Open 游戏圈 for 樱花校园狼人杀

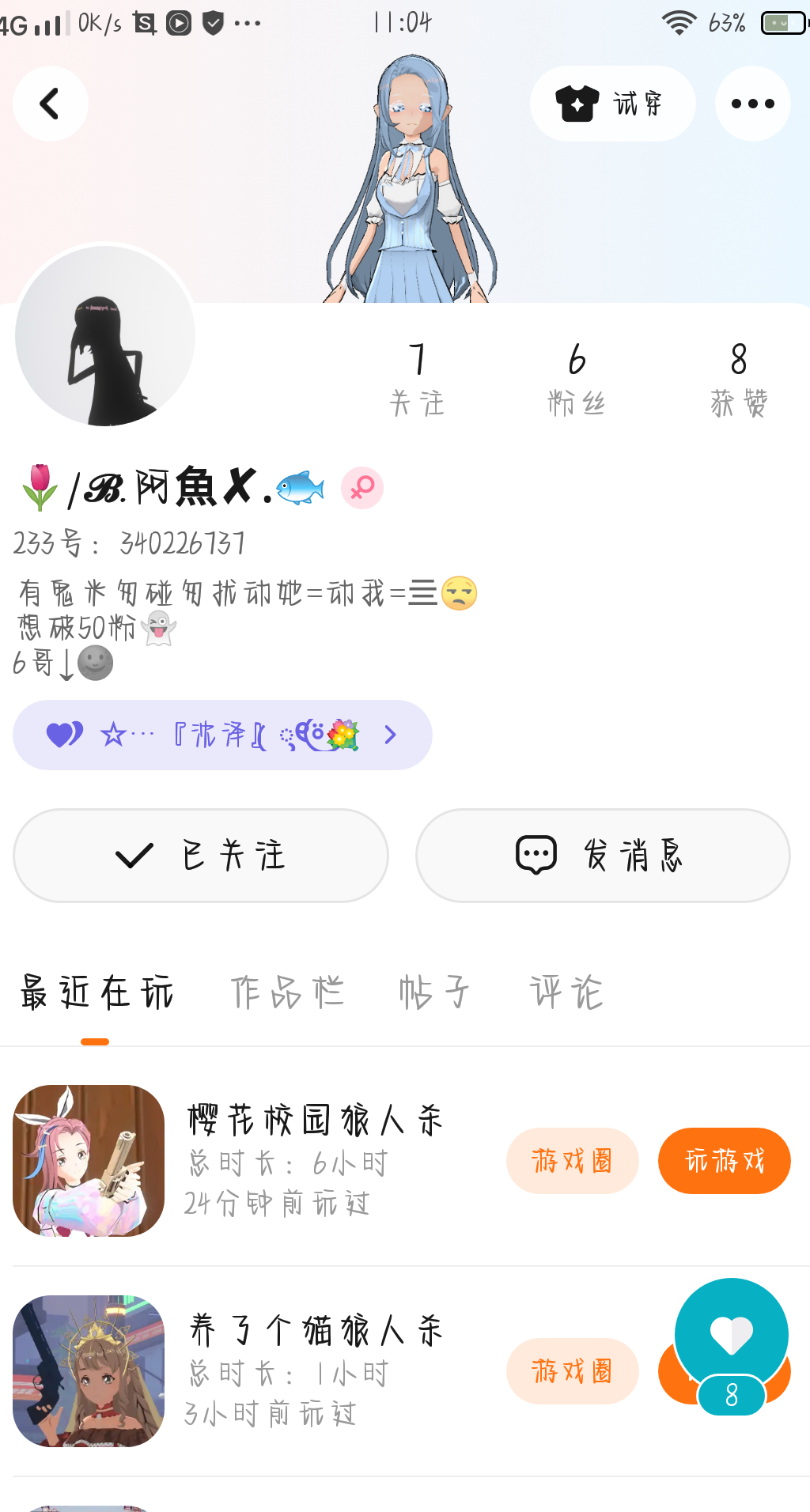click(572, 1161)
